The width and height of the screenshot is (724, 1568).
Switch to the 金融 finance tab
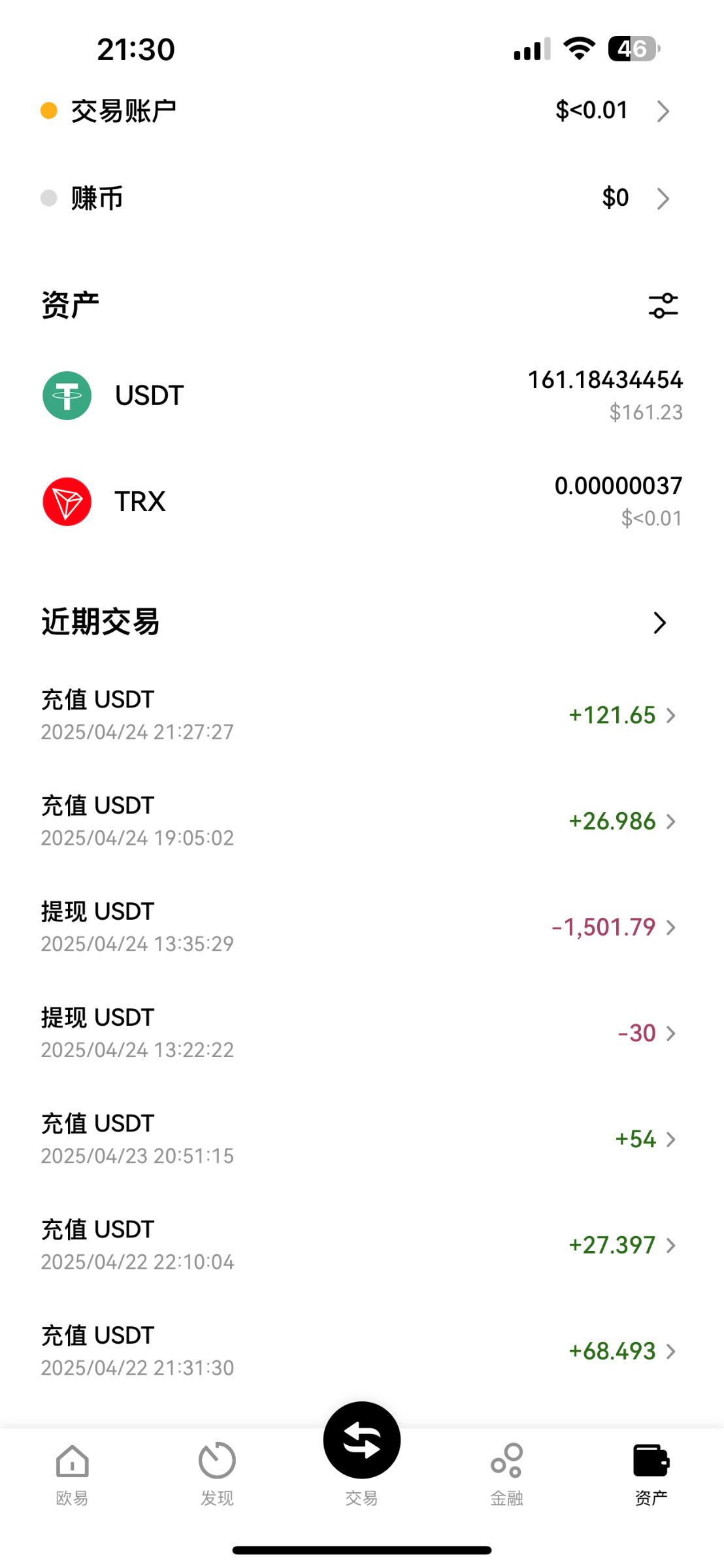(x=506, y=1474)
